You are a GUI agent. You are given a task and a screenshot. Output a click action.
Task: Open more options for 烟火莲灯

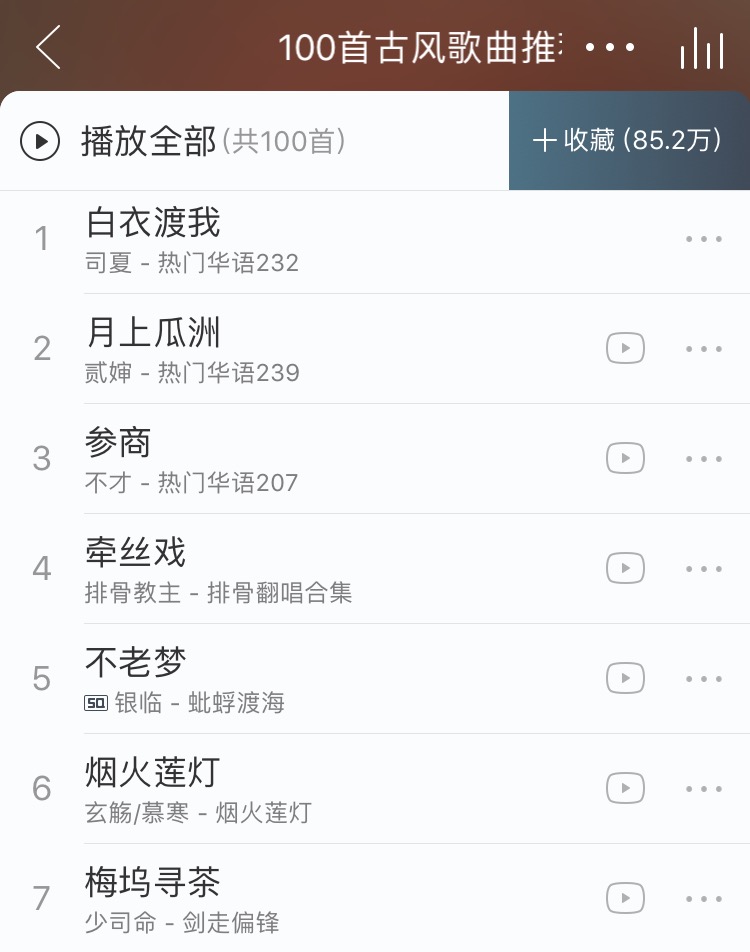pyautogui.click(x=704, y=789)
